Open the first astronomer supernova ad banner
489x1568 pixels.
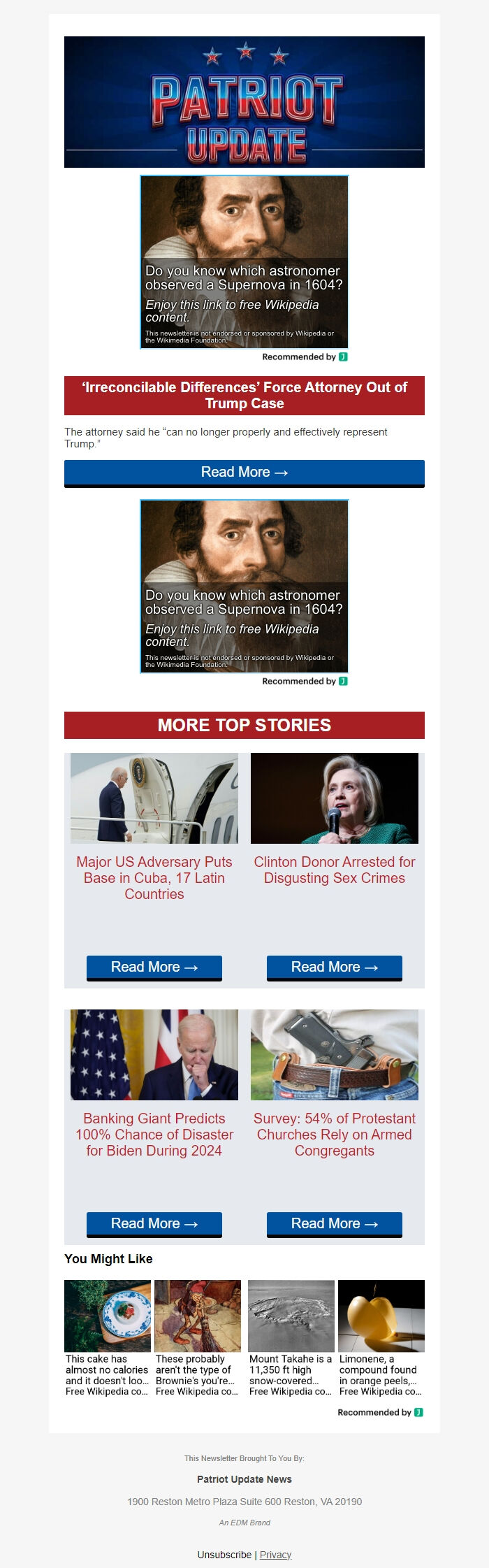(245, 262)
